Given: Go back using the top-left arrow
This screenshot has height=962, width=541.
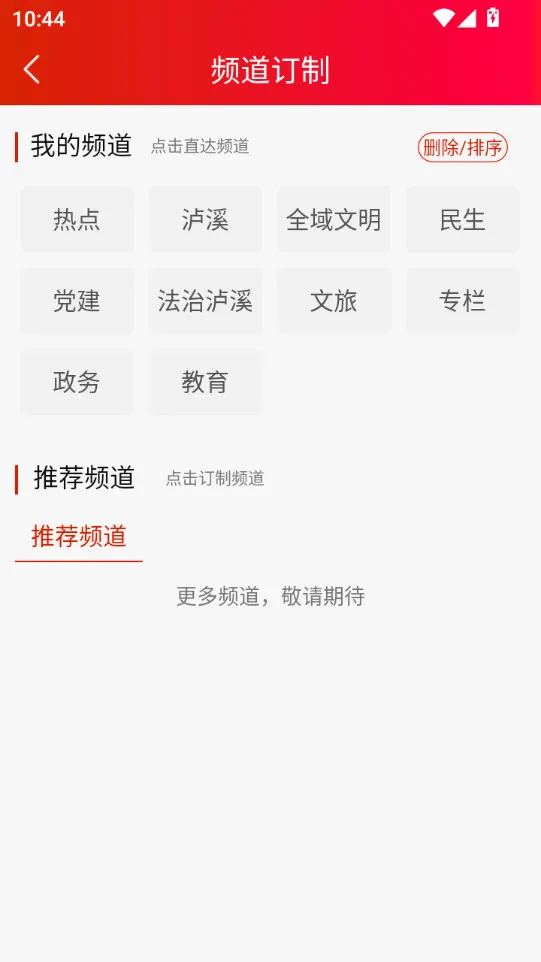Looking at the screenshot, I should [31, 69].
